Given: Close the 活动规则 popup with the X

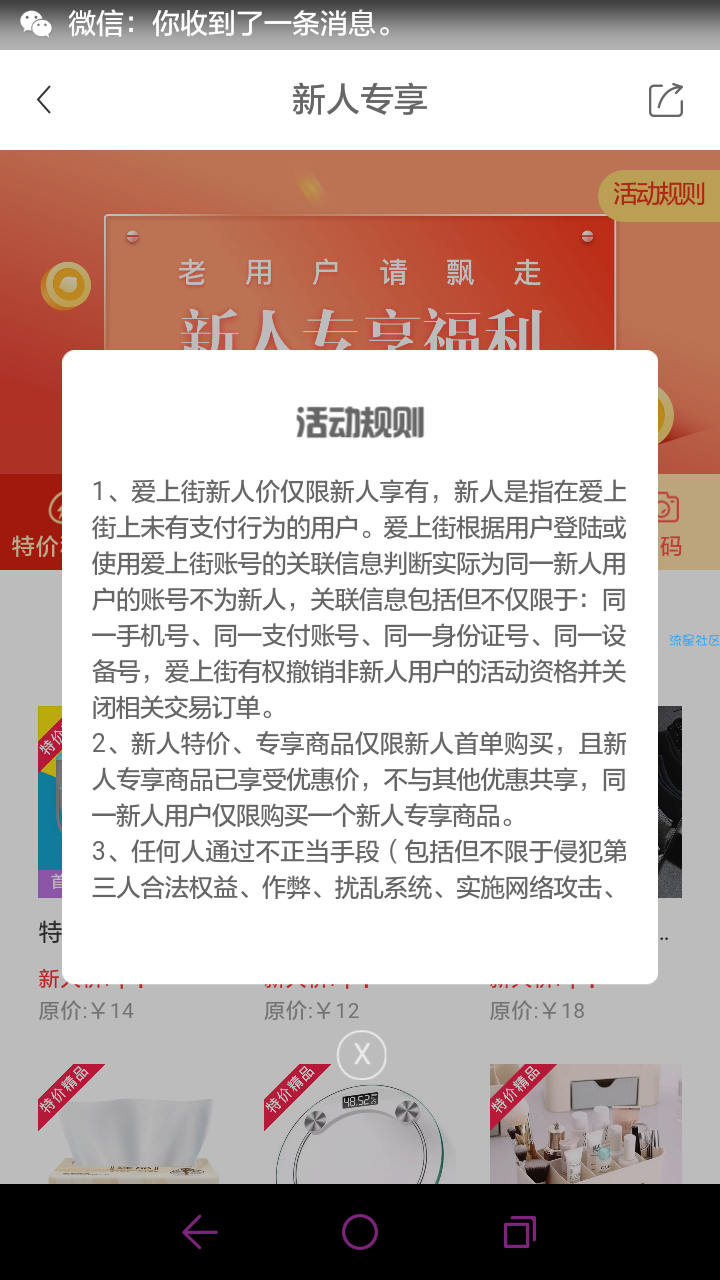Looking at the screenshot, I should tap(361, 1054).
